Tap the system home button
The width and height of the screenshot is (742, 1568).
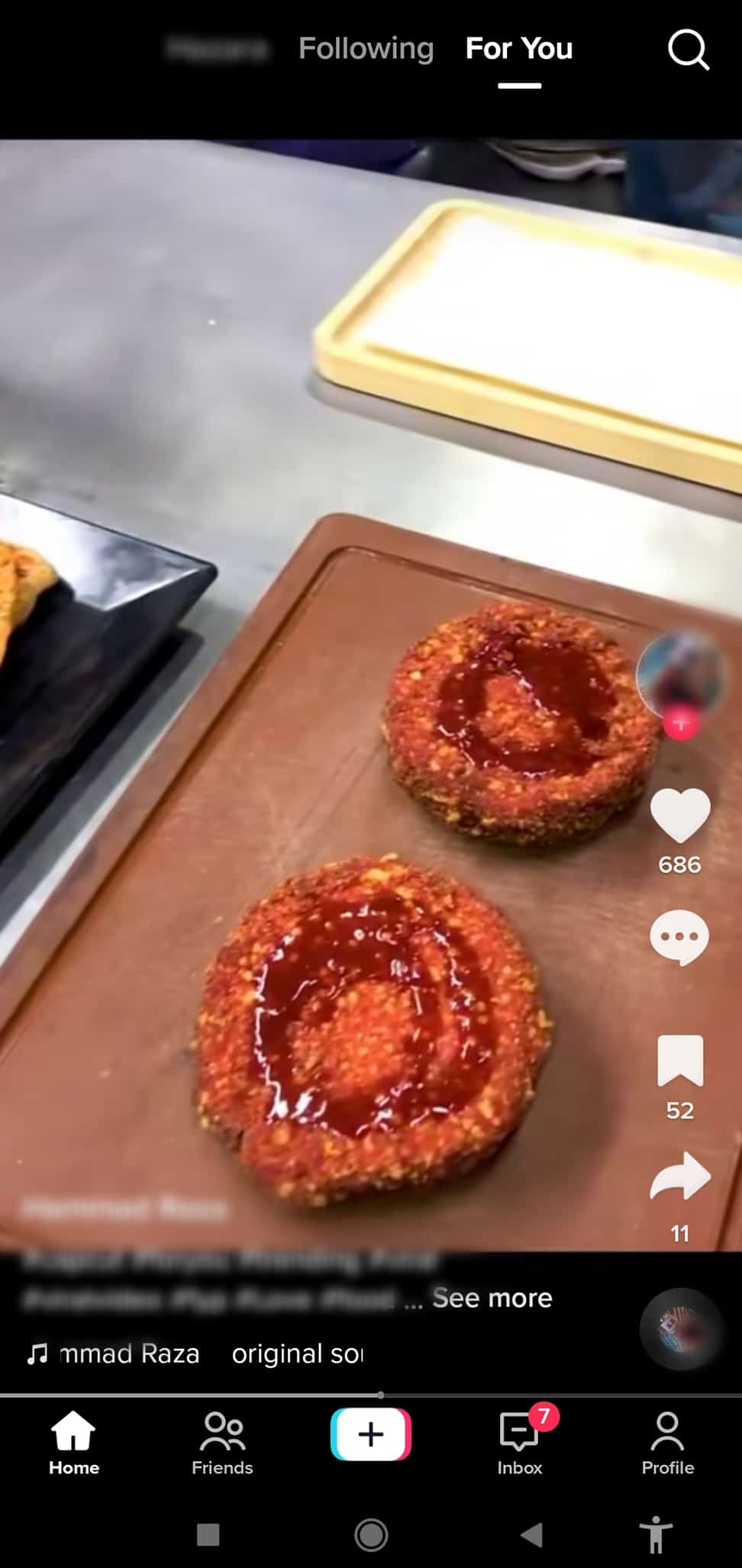(371, 1534)
